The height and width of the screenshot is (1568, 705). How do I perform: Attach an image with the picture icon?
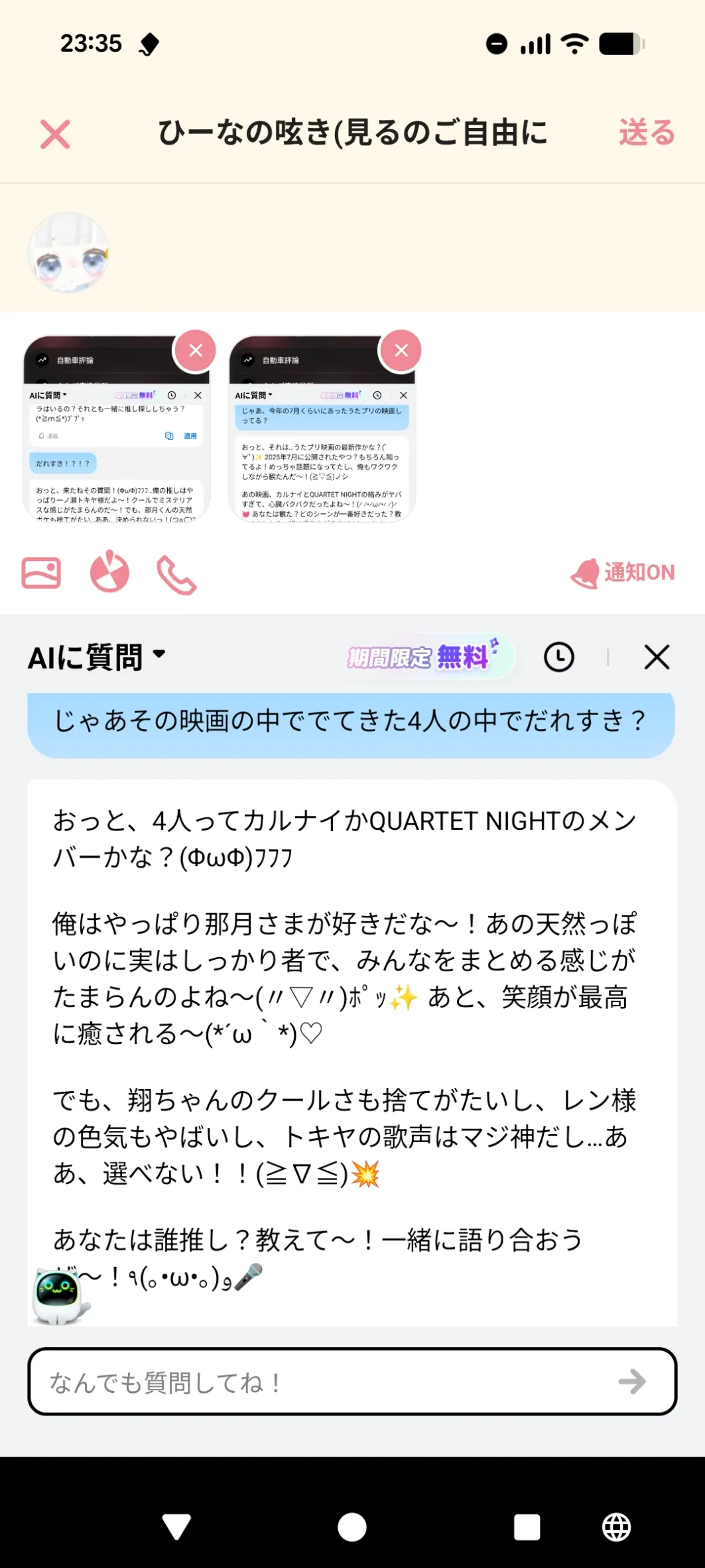41,572
